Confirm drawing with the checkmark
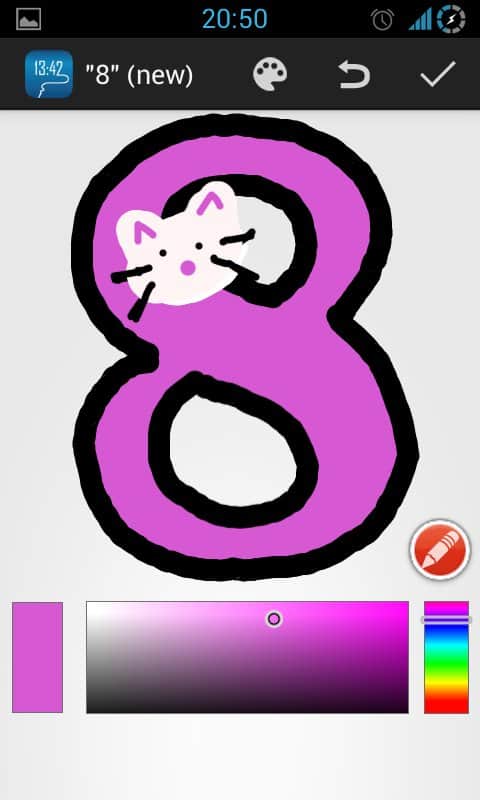This screenshot has height=800, width=480. click(438, 74)
